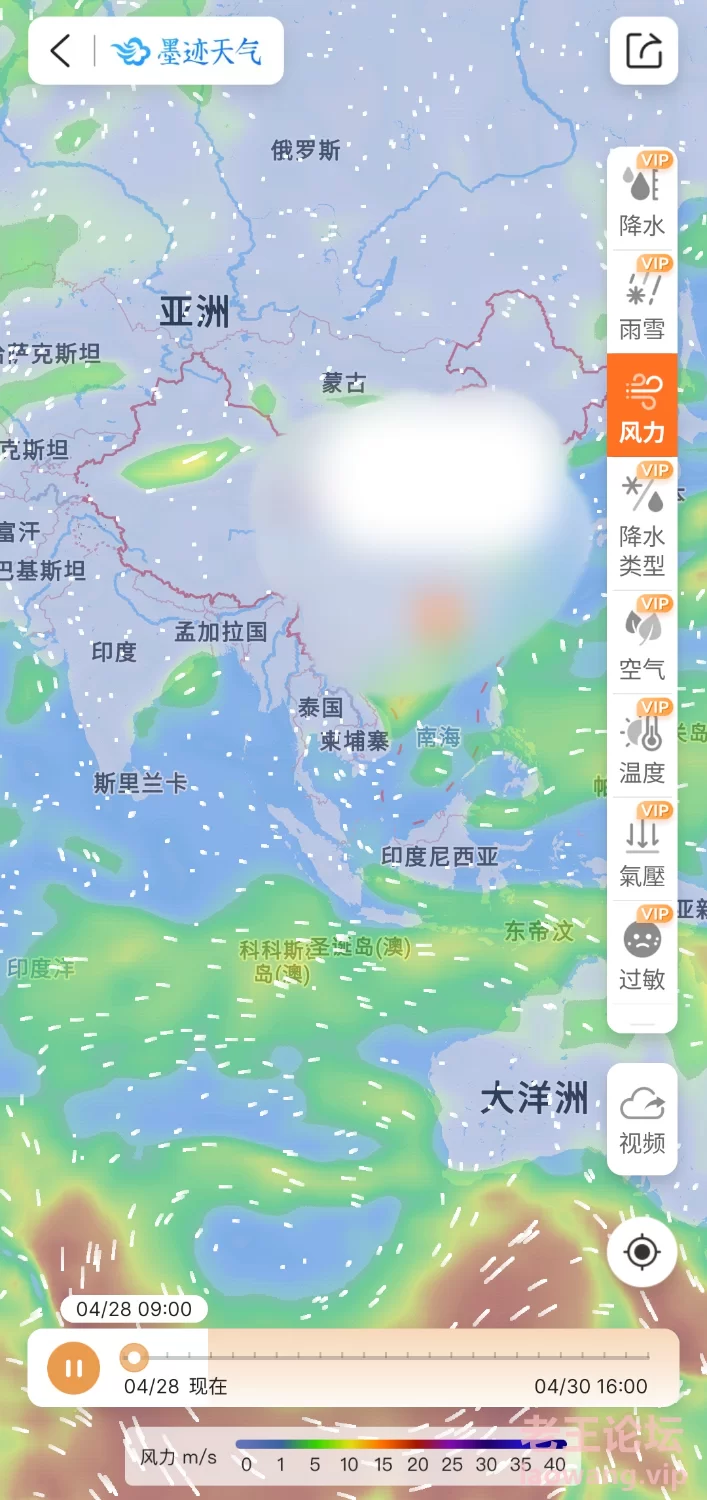This screenshot has width=707, height=1500.
Task: Show the 降水类型 precipitation type layer
Action: tap(642, 523)
